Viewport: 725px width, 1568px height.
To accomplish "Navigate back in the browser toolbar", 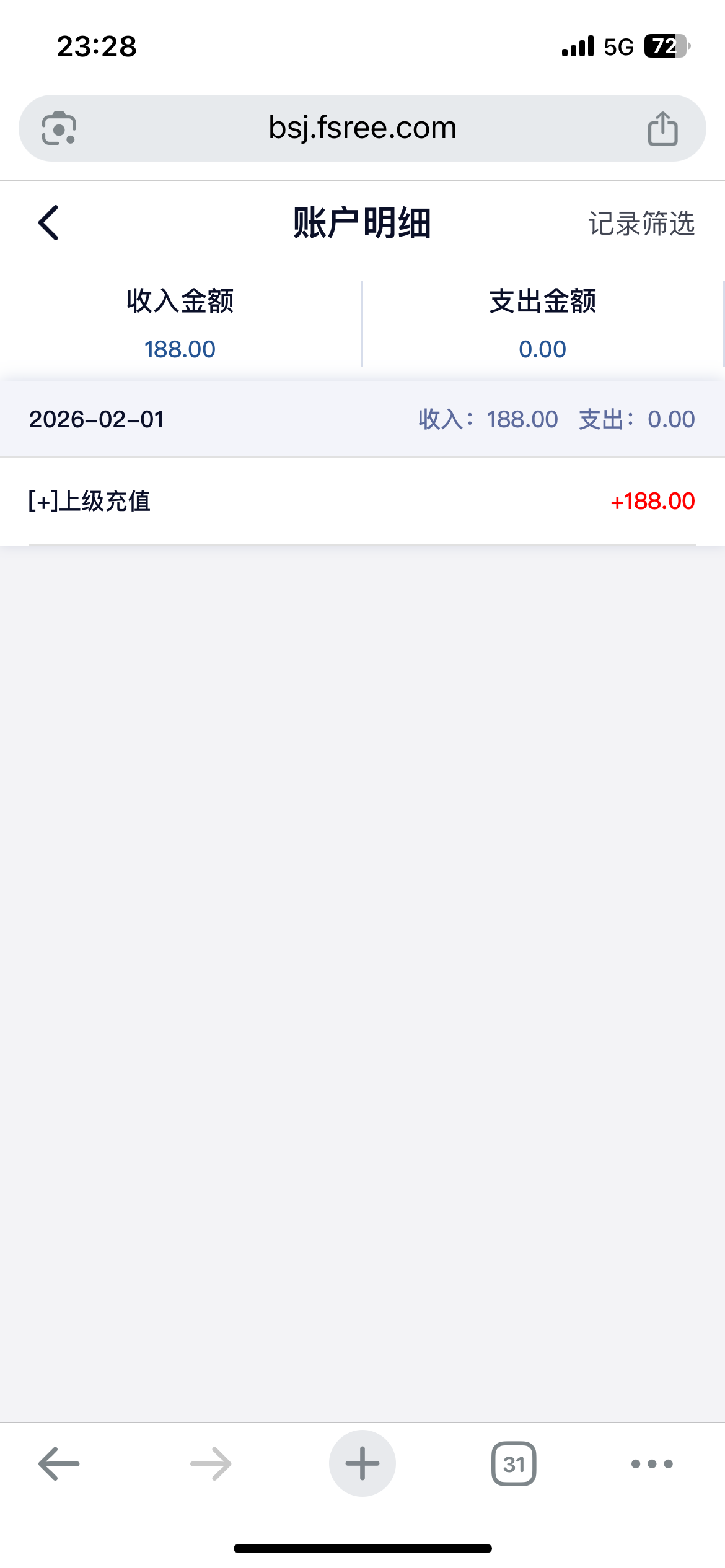I will point(59,1464).
